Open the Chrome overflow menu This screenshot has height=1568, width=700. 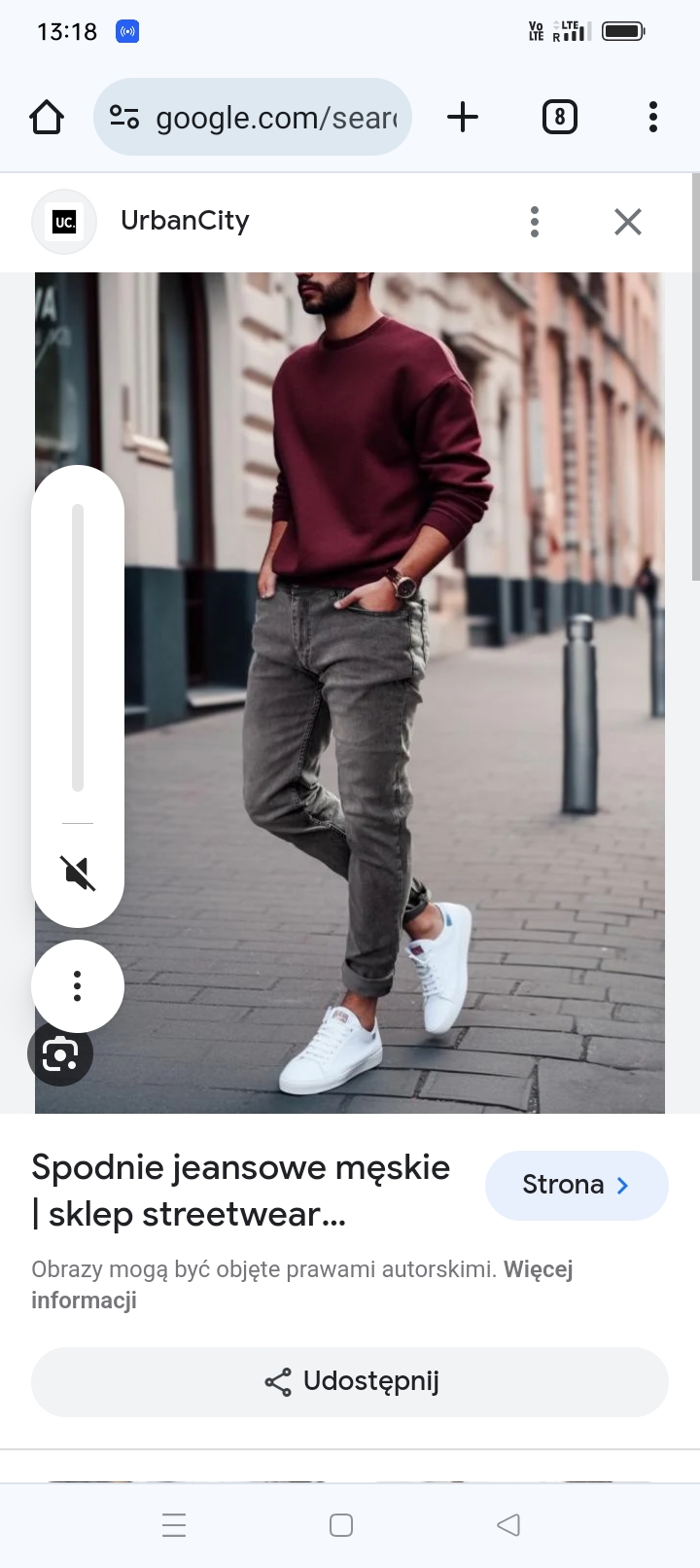point(653,118)
